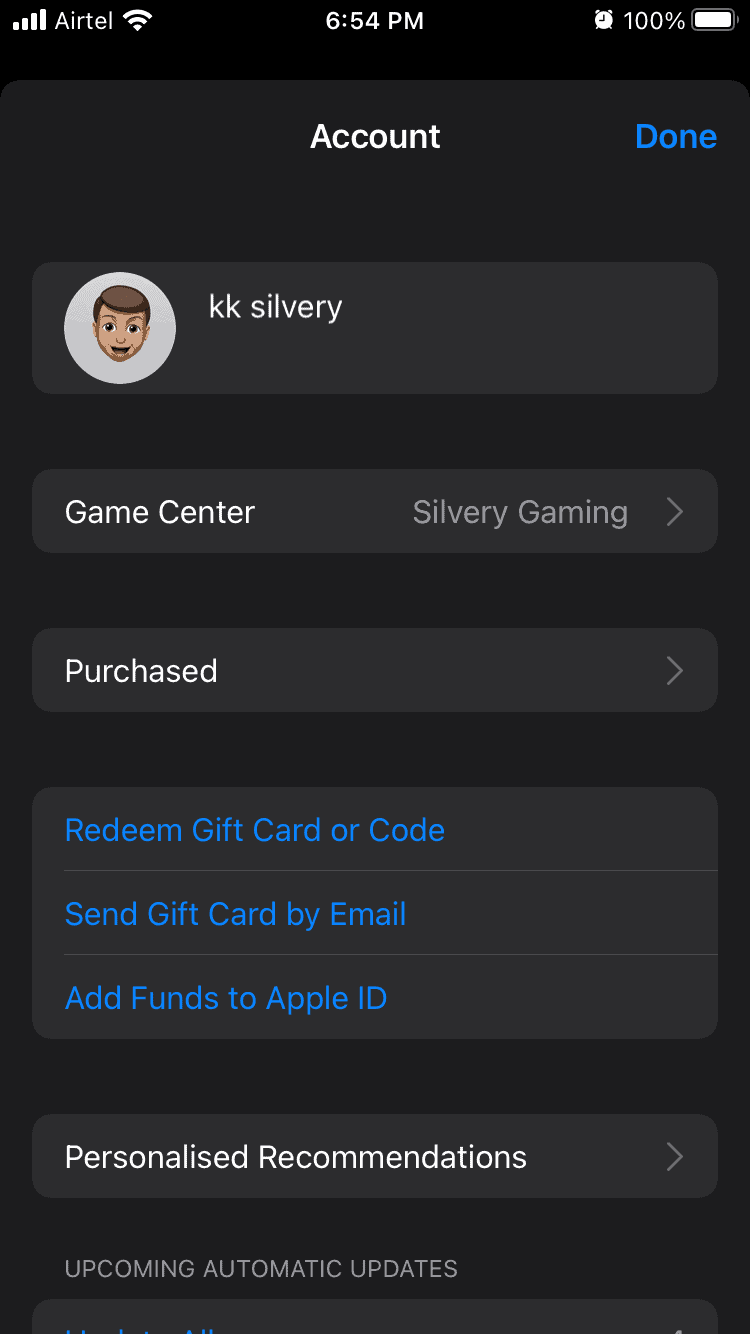This screenshot has height=1334, width=750.
Task: Open the Game Center row
Action: 375,511
